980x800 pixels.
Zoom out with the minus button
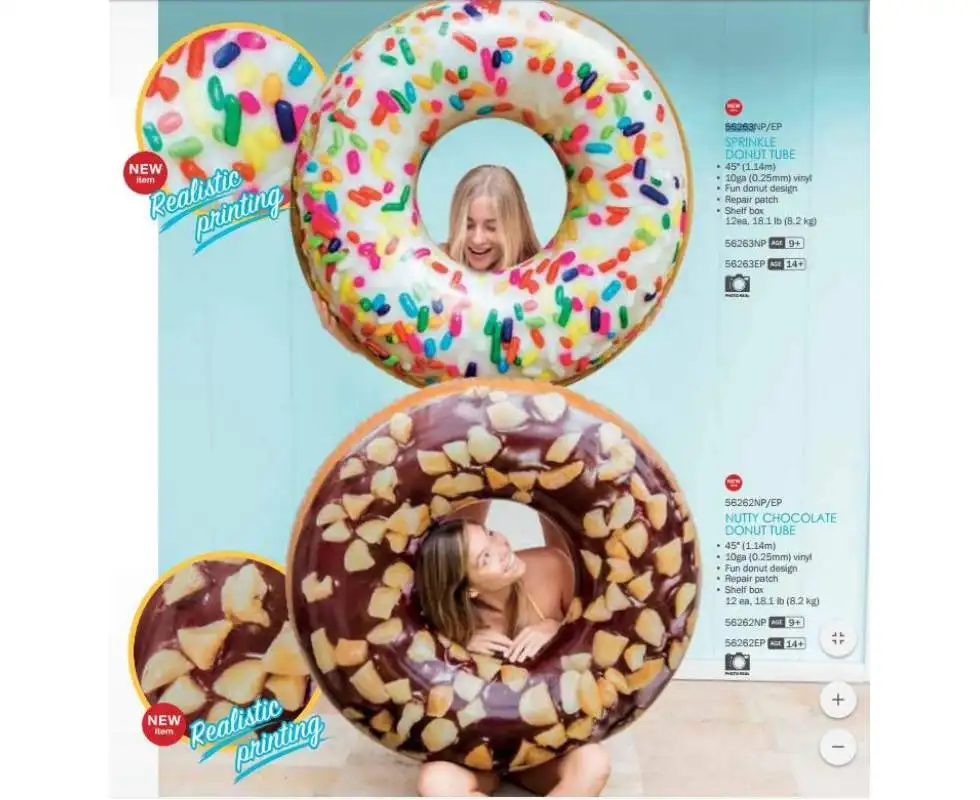(838, 746)
